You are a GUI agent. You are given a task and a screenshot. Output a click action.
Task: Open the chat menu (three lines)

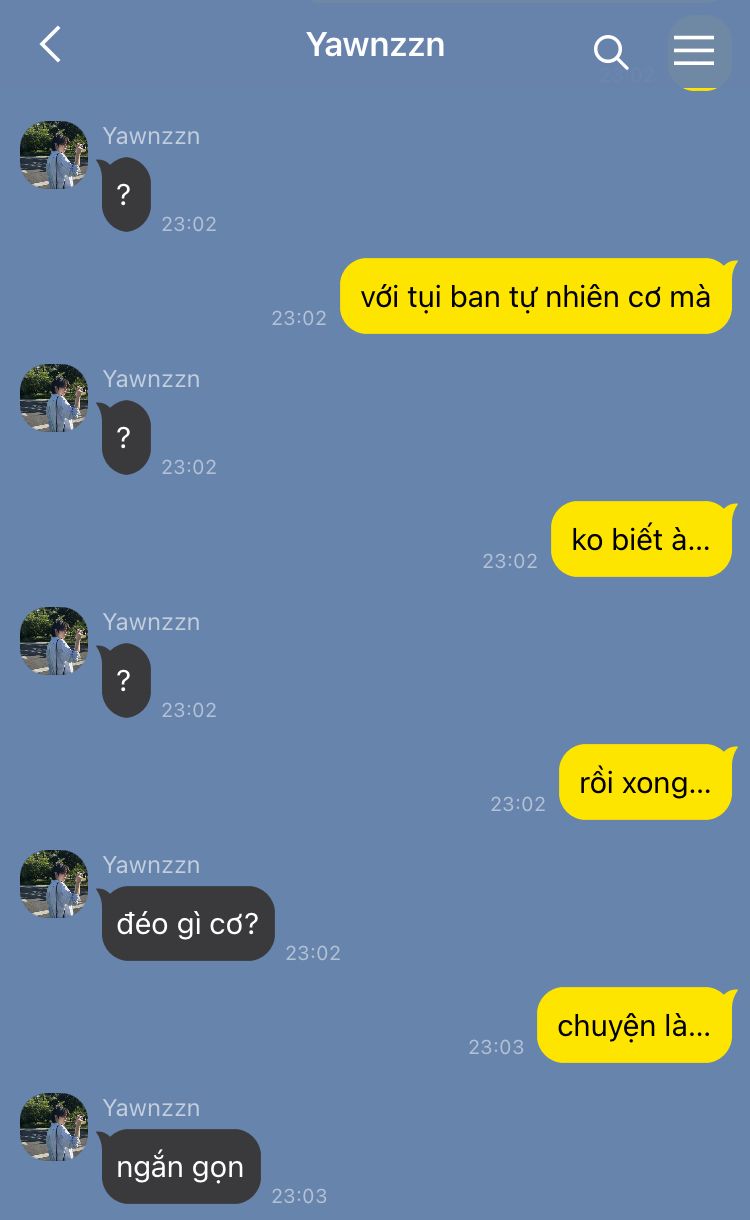pyautogui.click(x=694, y=50)
